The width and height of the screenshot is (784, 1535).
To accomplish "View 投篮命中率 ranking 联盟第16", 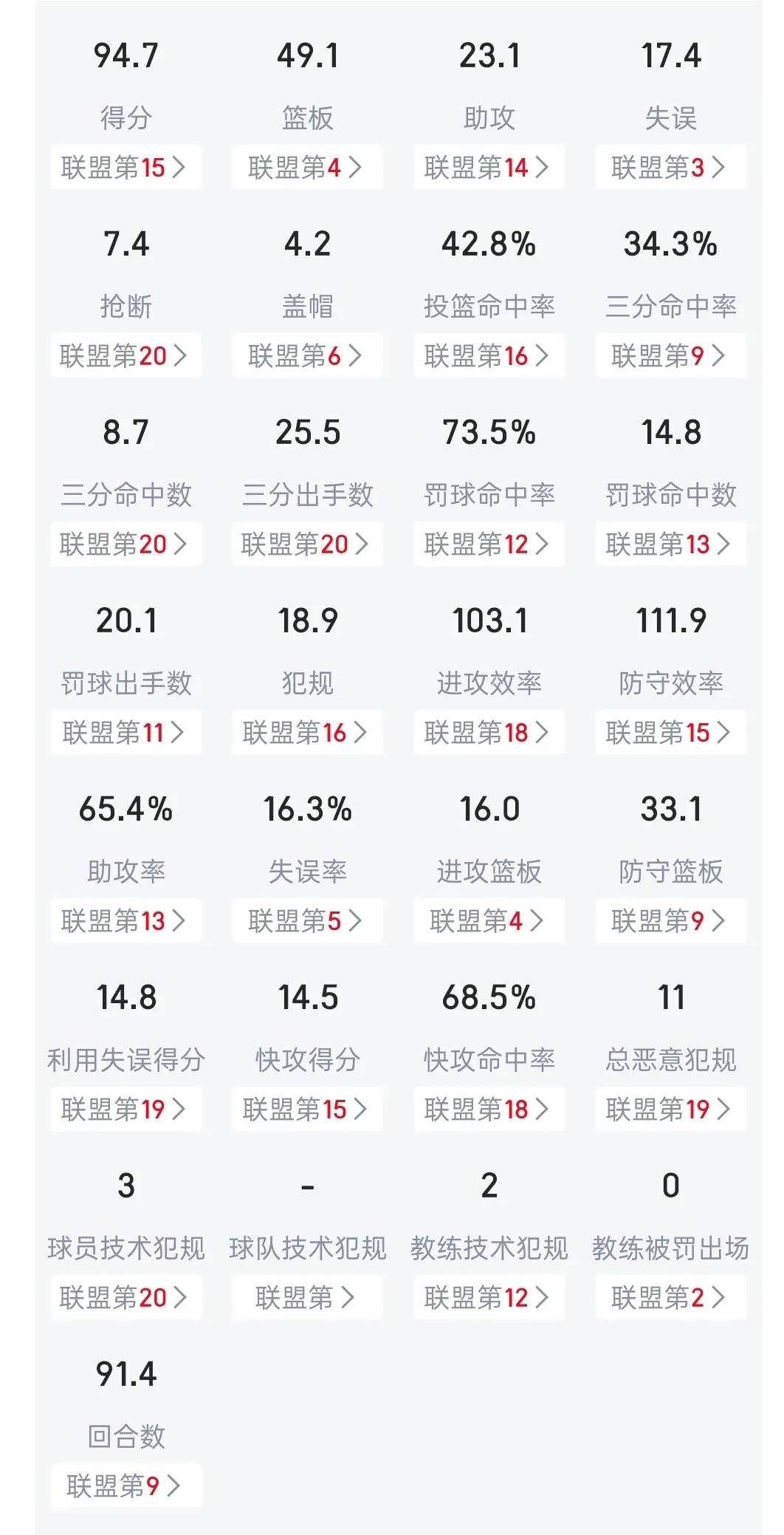I will pos(489,356).
